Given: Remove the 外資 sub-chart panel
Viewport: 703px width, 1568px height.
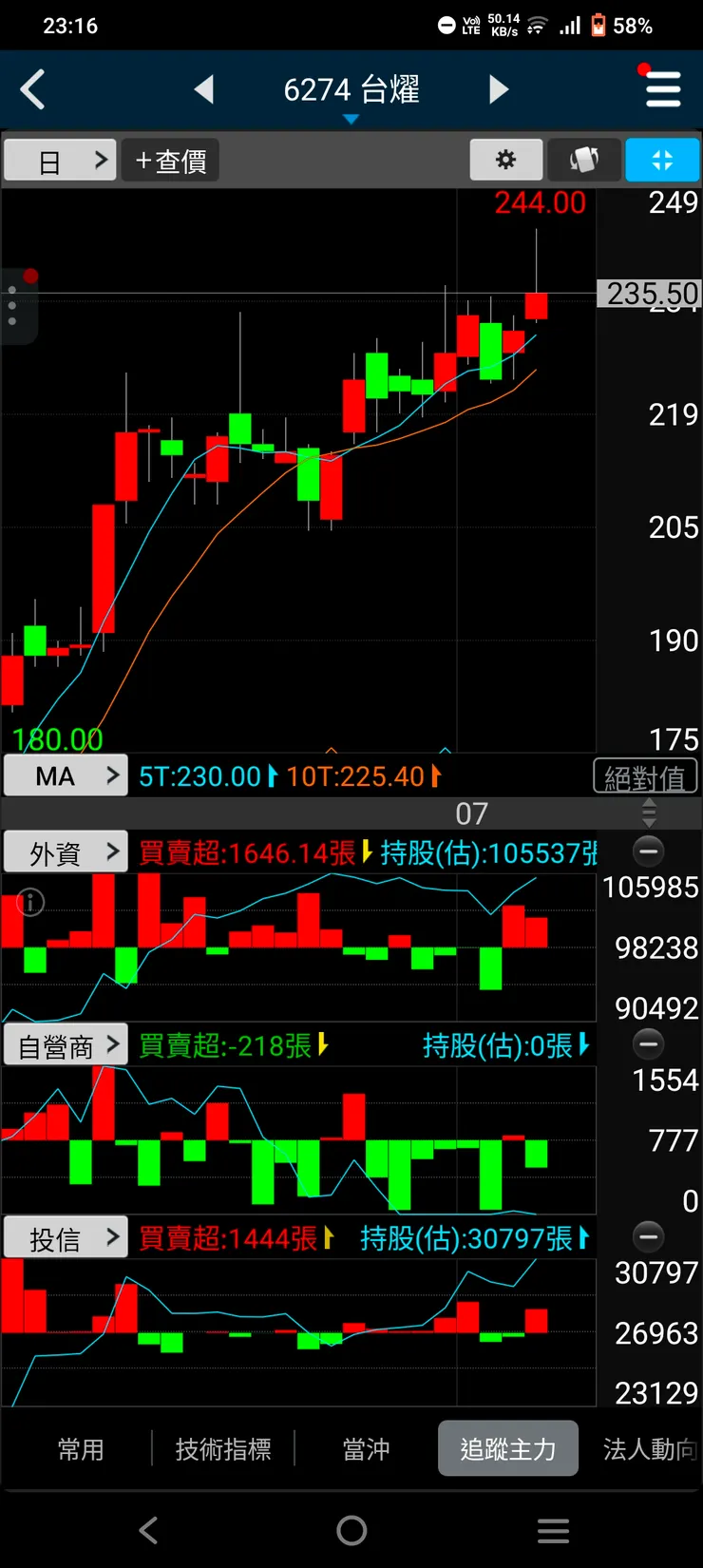Looking at the screenshot, I should 649,851.
